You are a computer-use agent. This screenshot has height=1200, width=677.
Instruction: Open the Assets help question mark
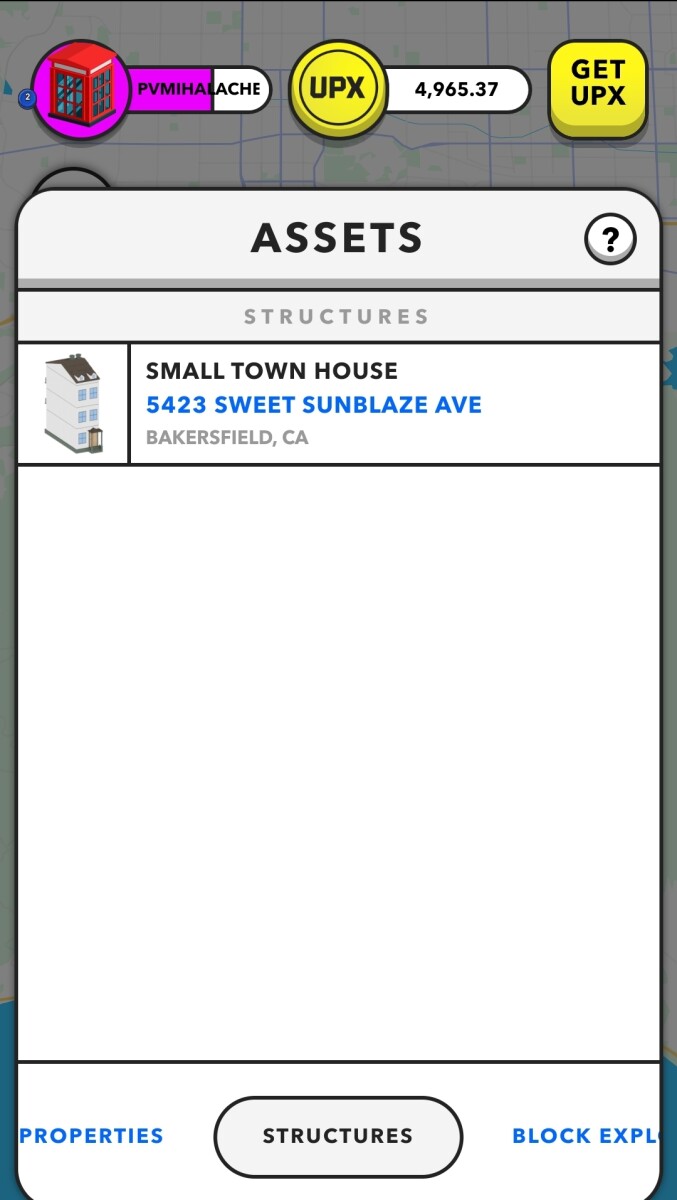tap(610, 240)
